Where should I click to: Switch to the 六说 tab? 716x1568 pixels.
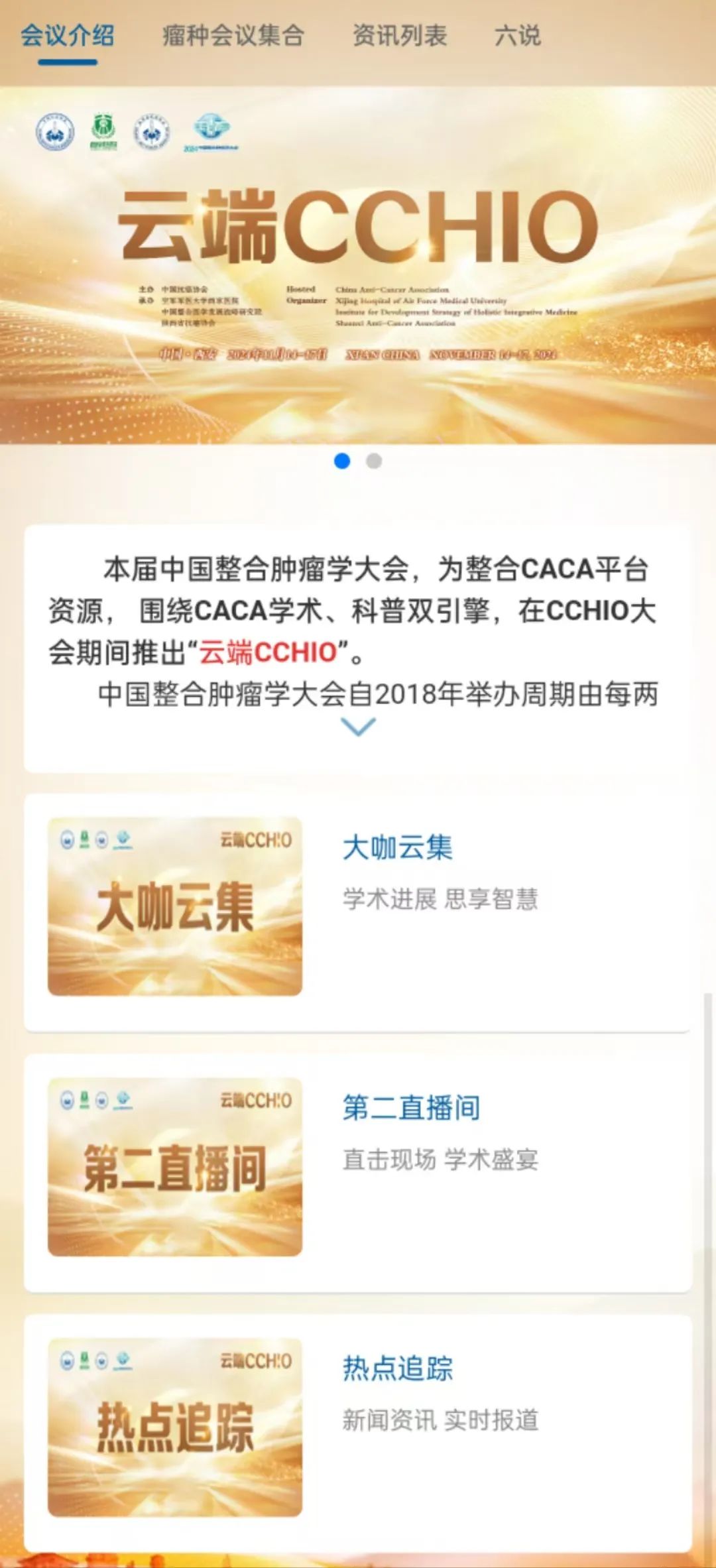click(x=517, y=36)
